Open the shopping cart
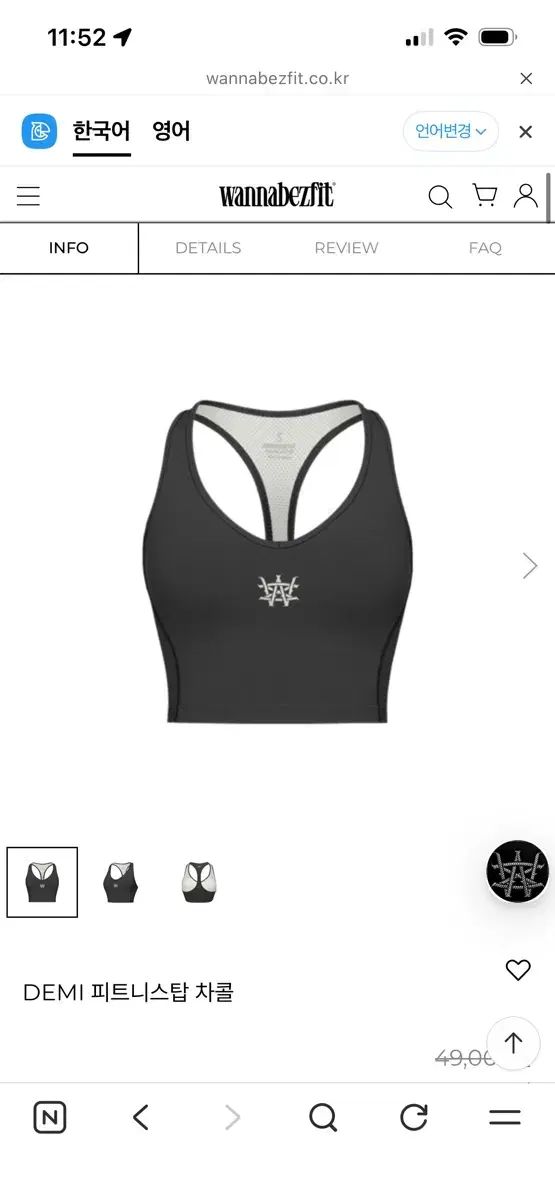555x1200 pixels. point(484,195)
